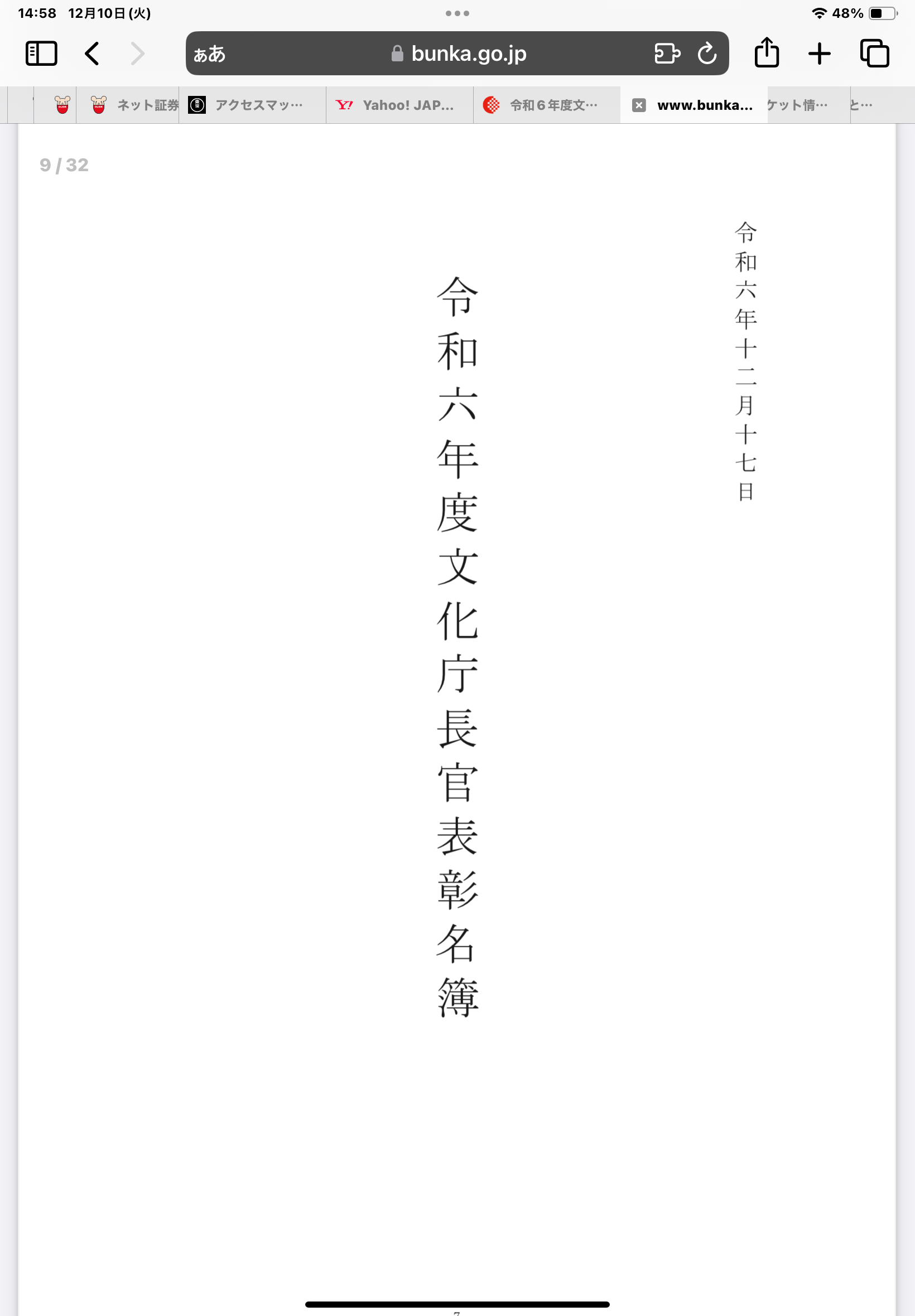Switch to the 令和６年度文… tab
This screenshot has width=915, height=1316.
coord(547,105)
